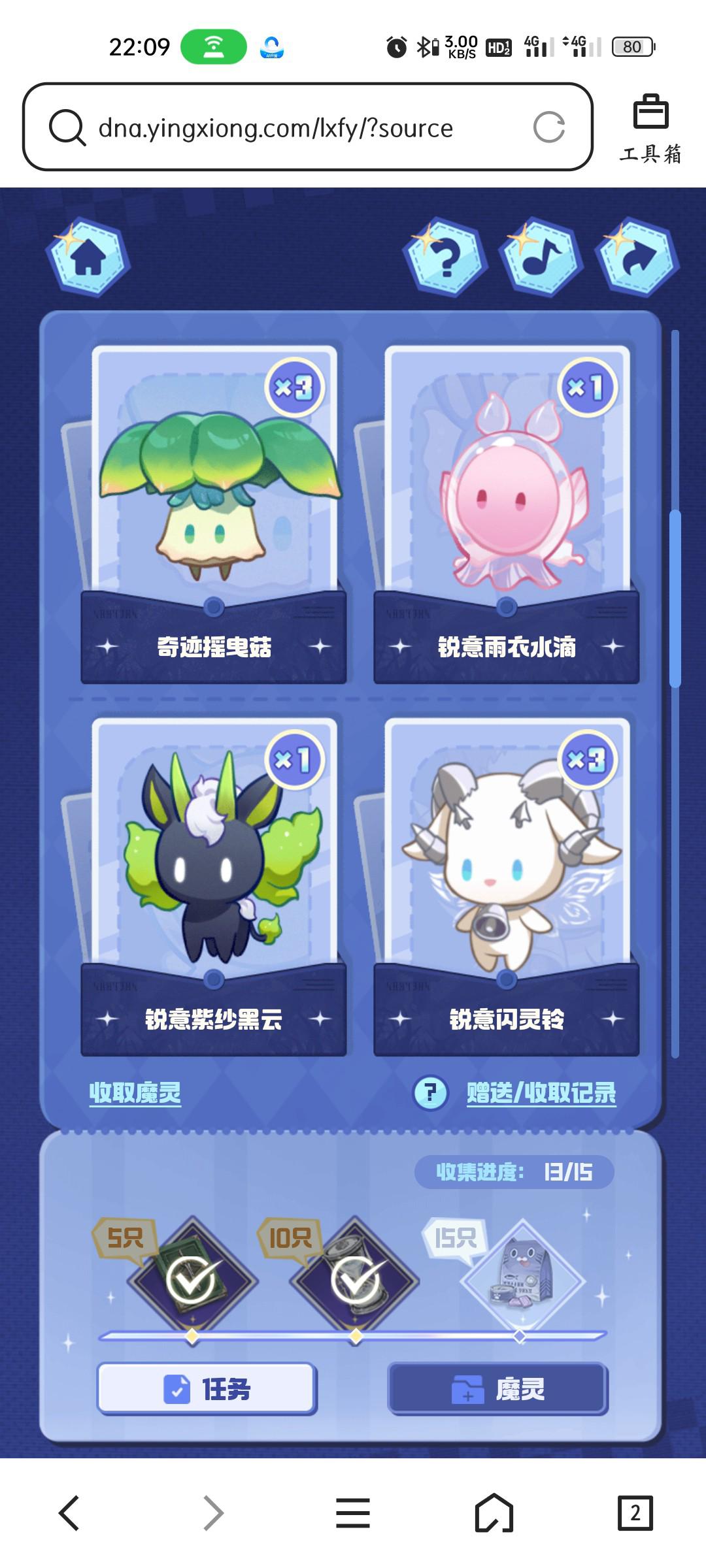The height and width of the screenshot is (1568, 706).
Task: Open the 收取魔灵 link
Action: (x=135, y=1092)
